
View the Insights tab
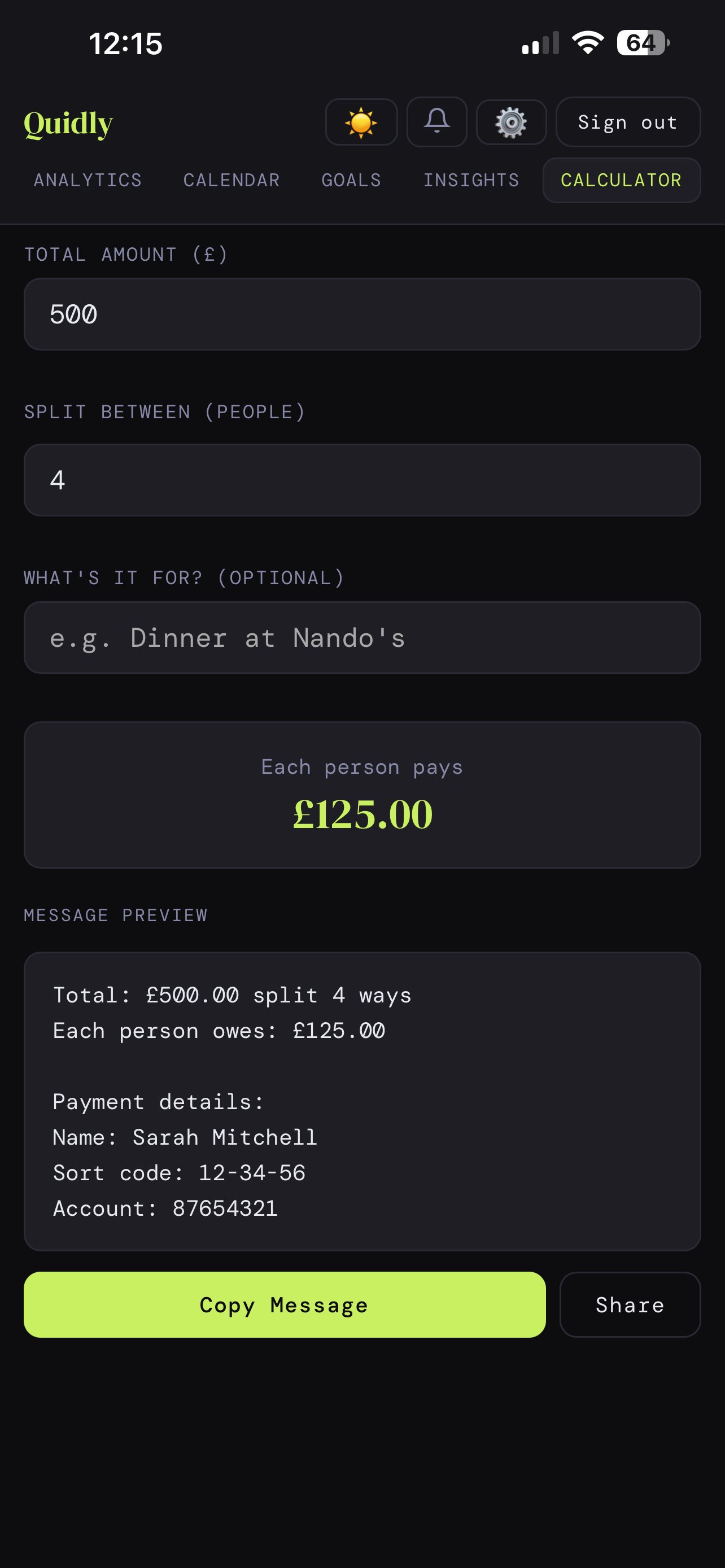471,180
